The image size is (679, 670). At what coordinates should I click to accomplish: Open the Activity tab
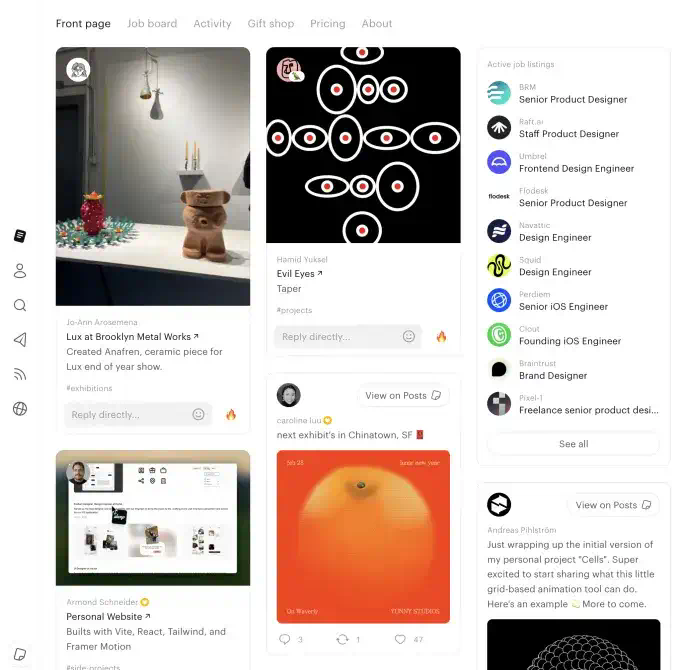pos(212,23)
